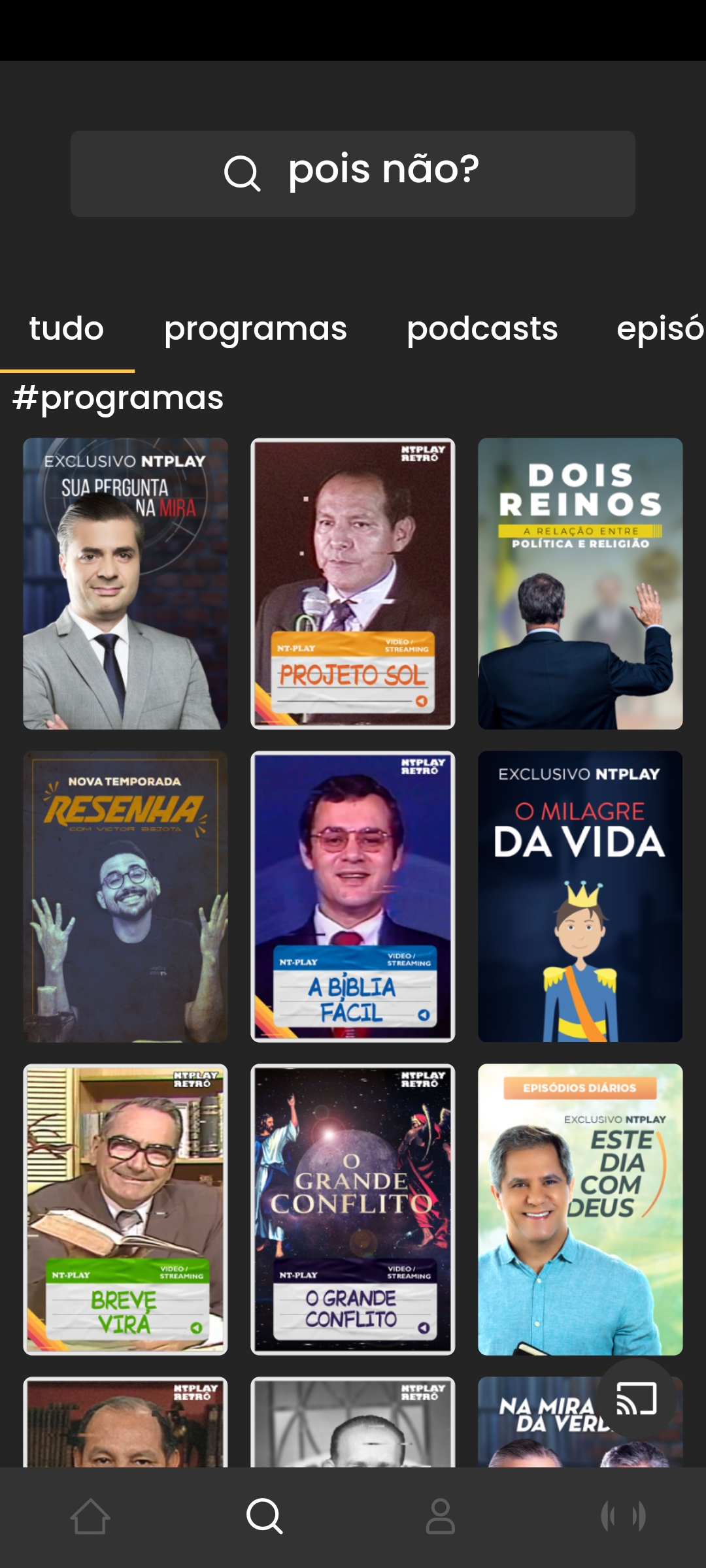The image size is (706, 1568).
Task: Open the profile tab
Action: pos(440,1516)
